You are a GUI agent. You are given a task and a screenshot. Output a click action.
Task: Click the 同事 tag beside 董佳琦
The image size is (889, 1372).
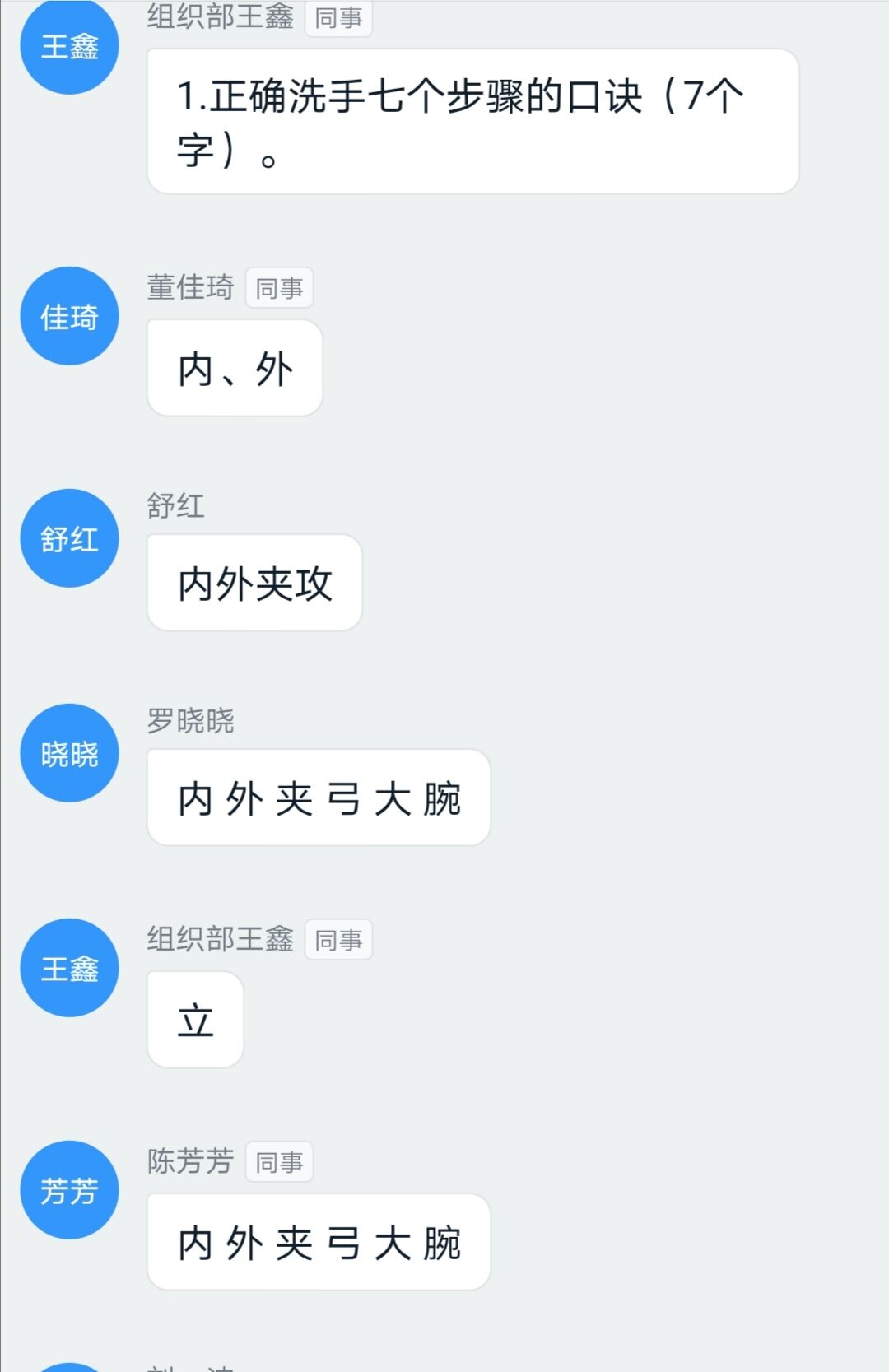[x=280, y=287]
